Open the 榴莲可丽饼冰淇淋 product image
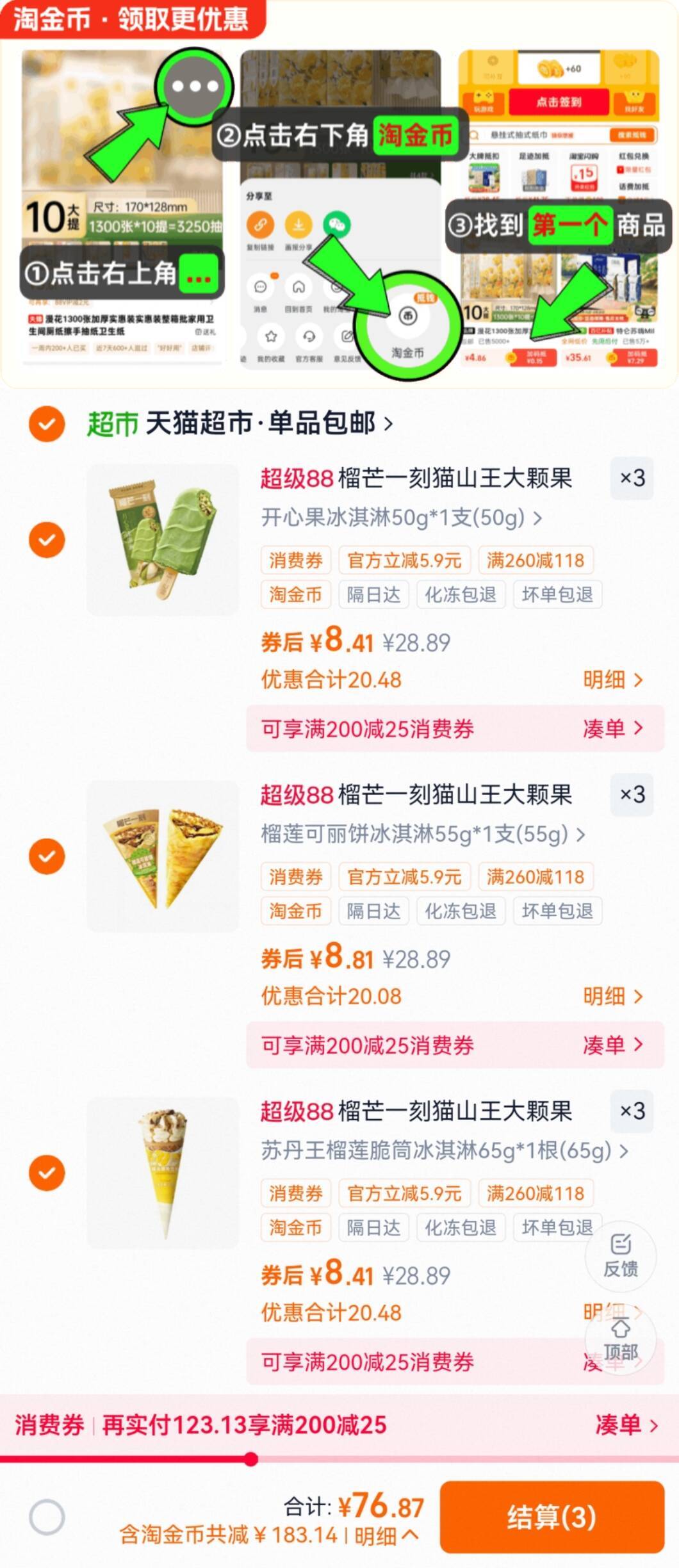Viewport: 679px width, 1568px height. click(x=163, y=856)
